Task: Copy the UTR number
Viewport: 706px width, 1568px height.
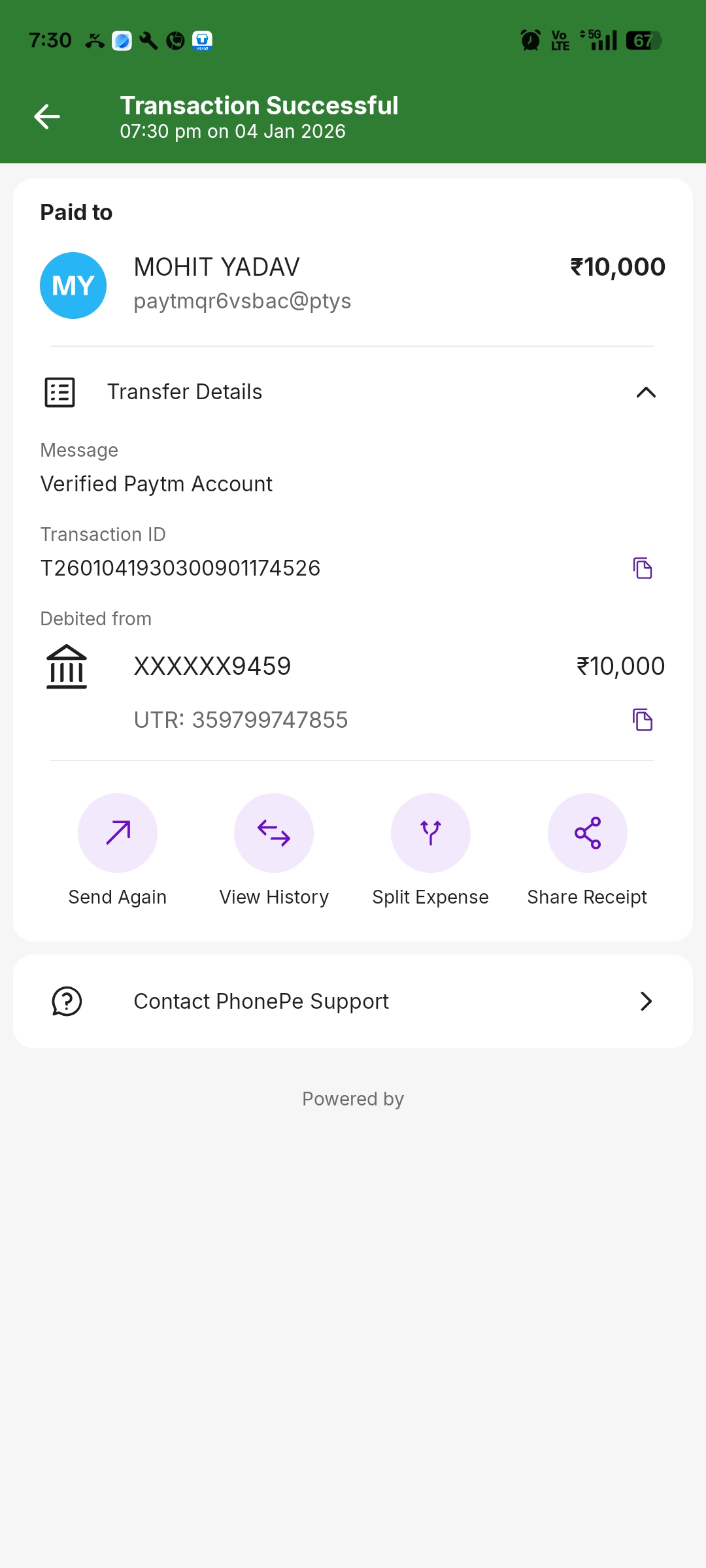Action: [x=642, y=720]
